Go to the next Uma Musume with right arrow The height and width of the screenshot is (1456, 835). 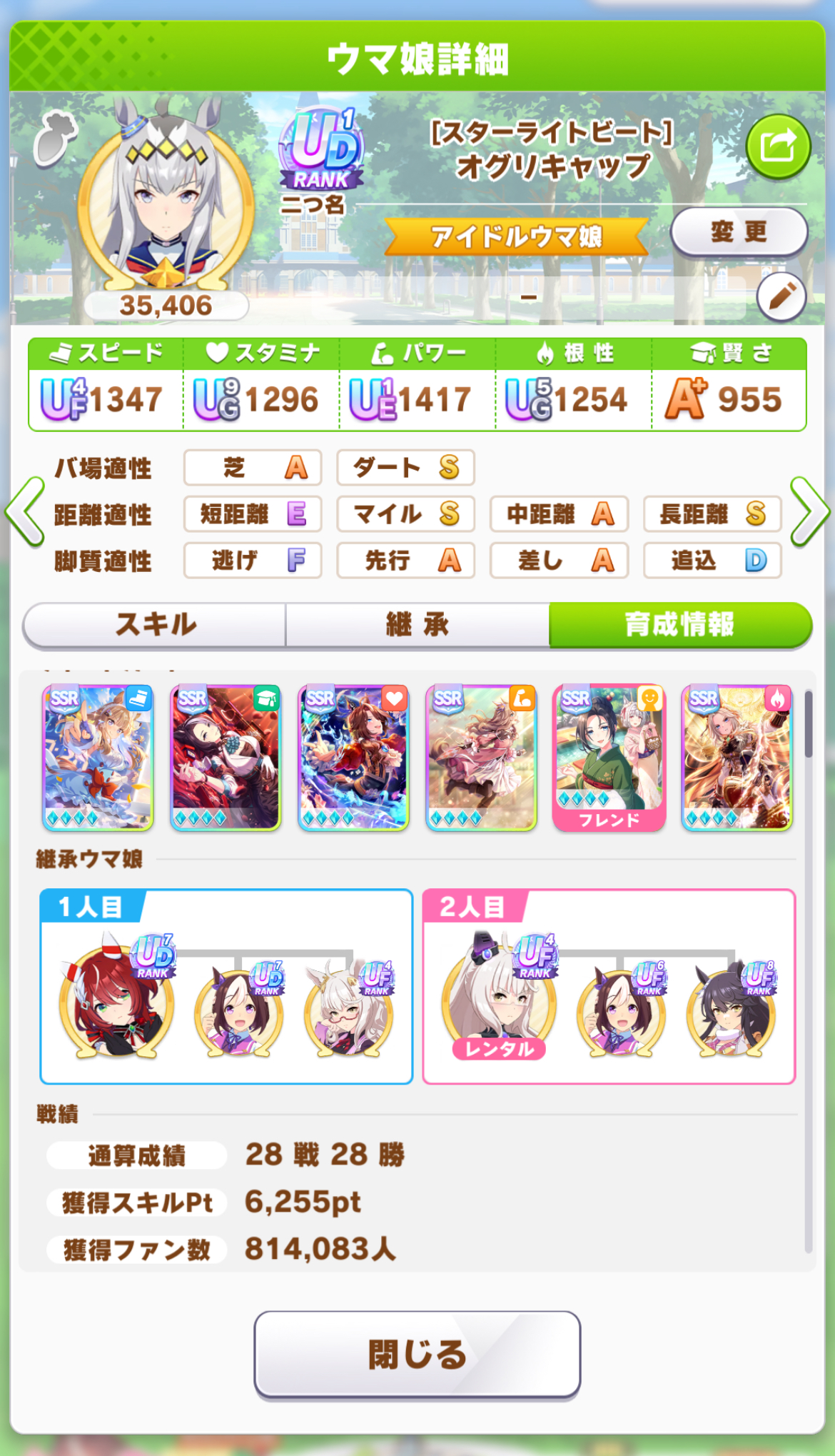[x=810, y=512]
